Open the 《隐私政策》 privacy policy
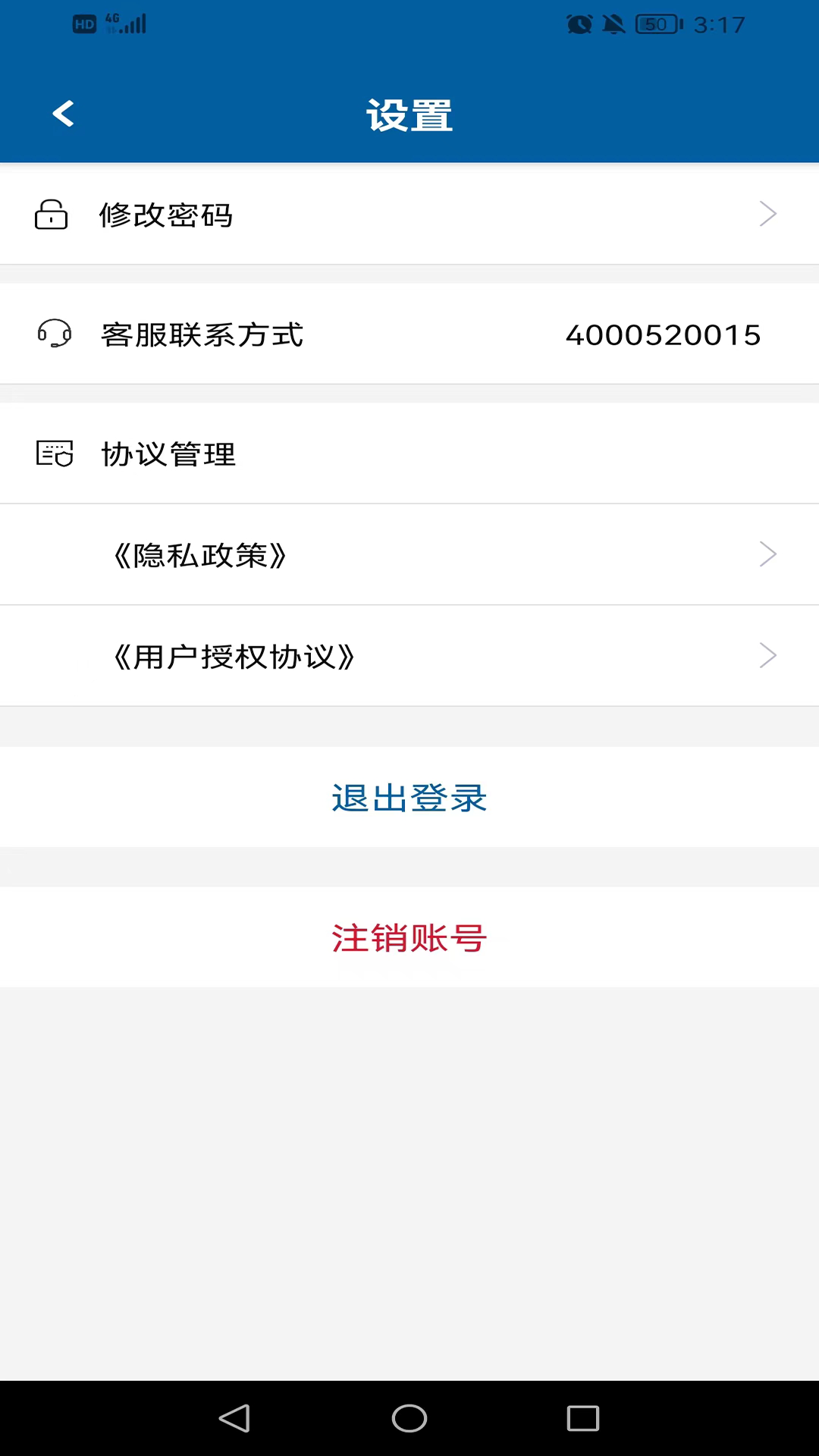 409,555
